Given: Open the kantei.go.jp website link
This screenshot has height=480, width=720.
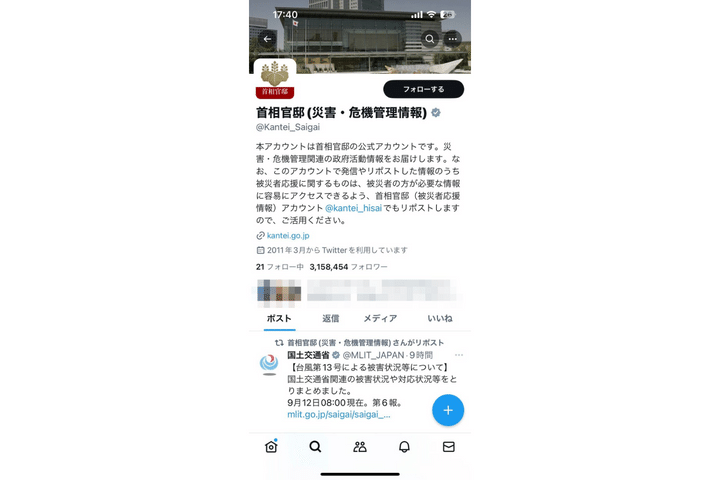Looking at the screenshot, I should click(x=287, y=236).
